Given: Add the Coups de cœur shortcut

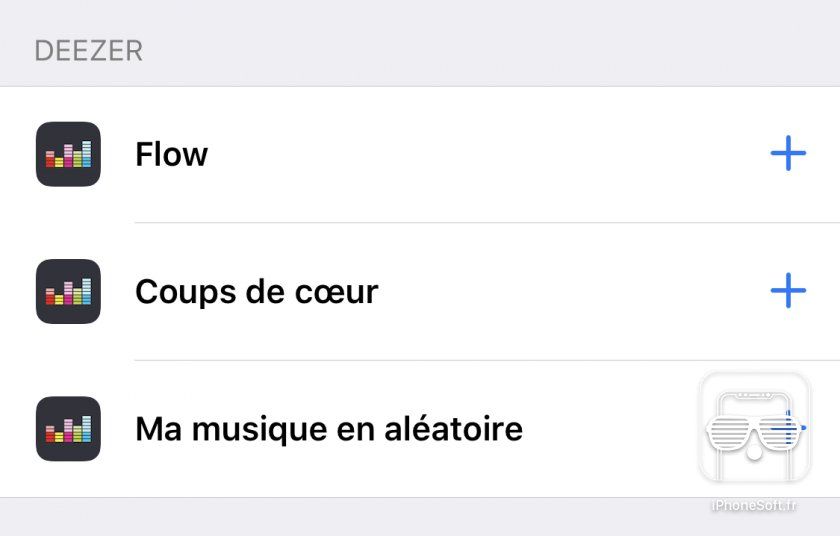Looking at the screenshot, I should [x=788, y=291].
